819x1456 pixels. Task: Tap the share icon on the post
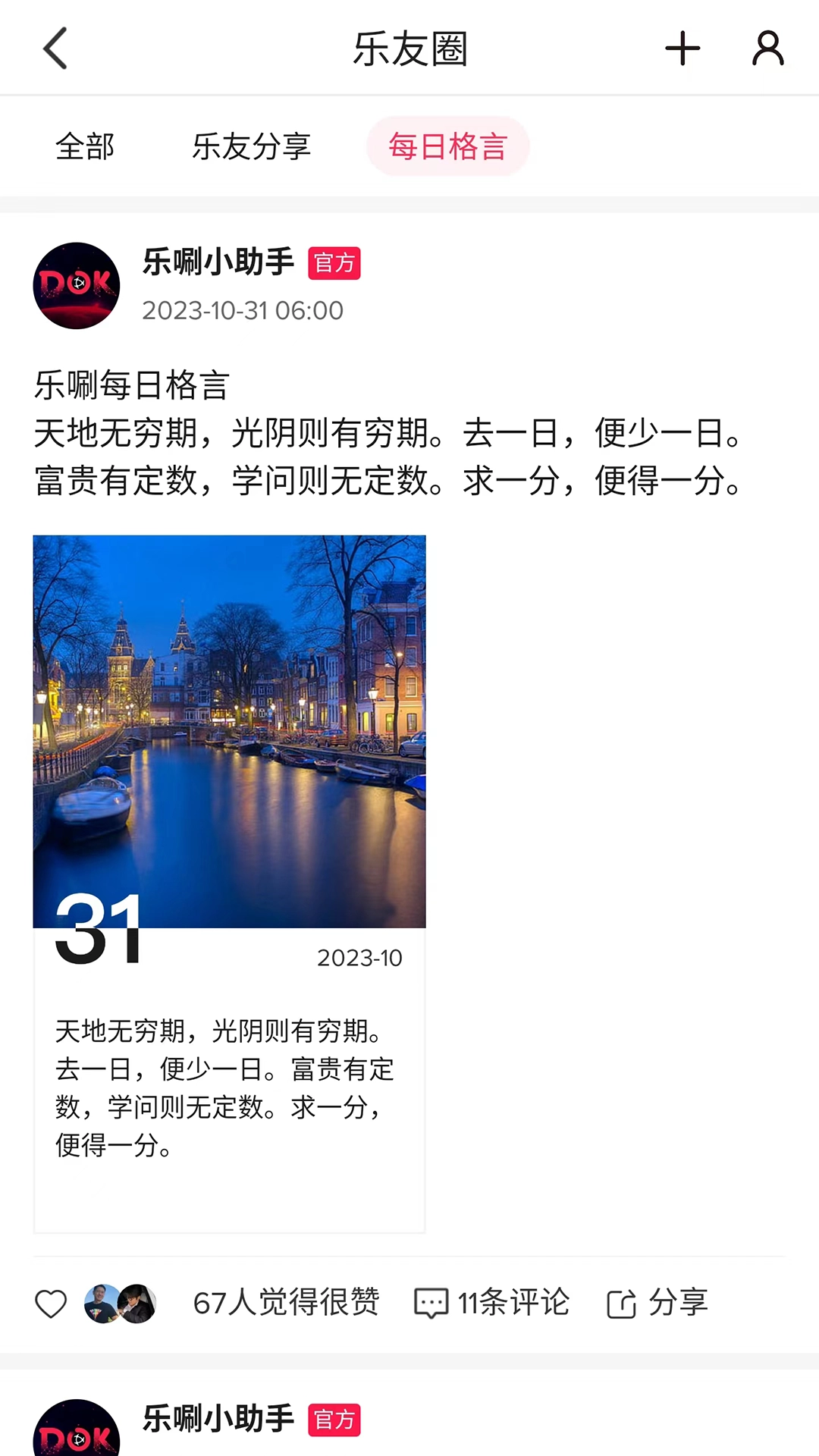[622, 1302]
